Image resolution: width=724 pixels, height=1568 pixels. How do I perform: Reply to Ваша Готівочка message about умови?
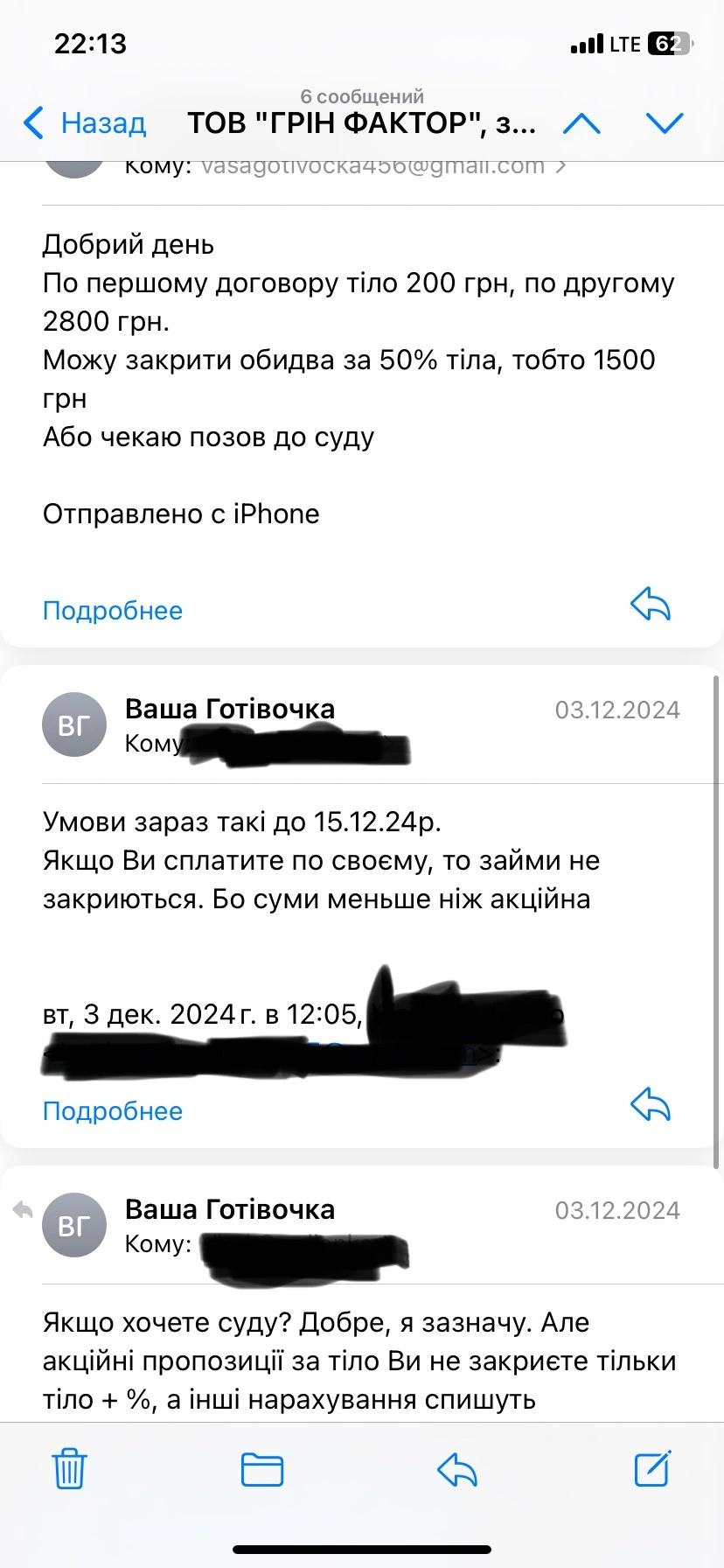pyautogui.click(x=651, y=1105)
